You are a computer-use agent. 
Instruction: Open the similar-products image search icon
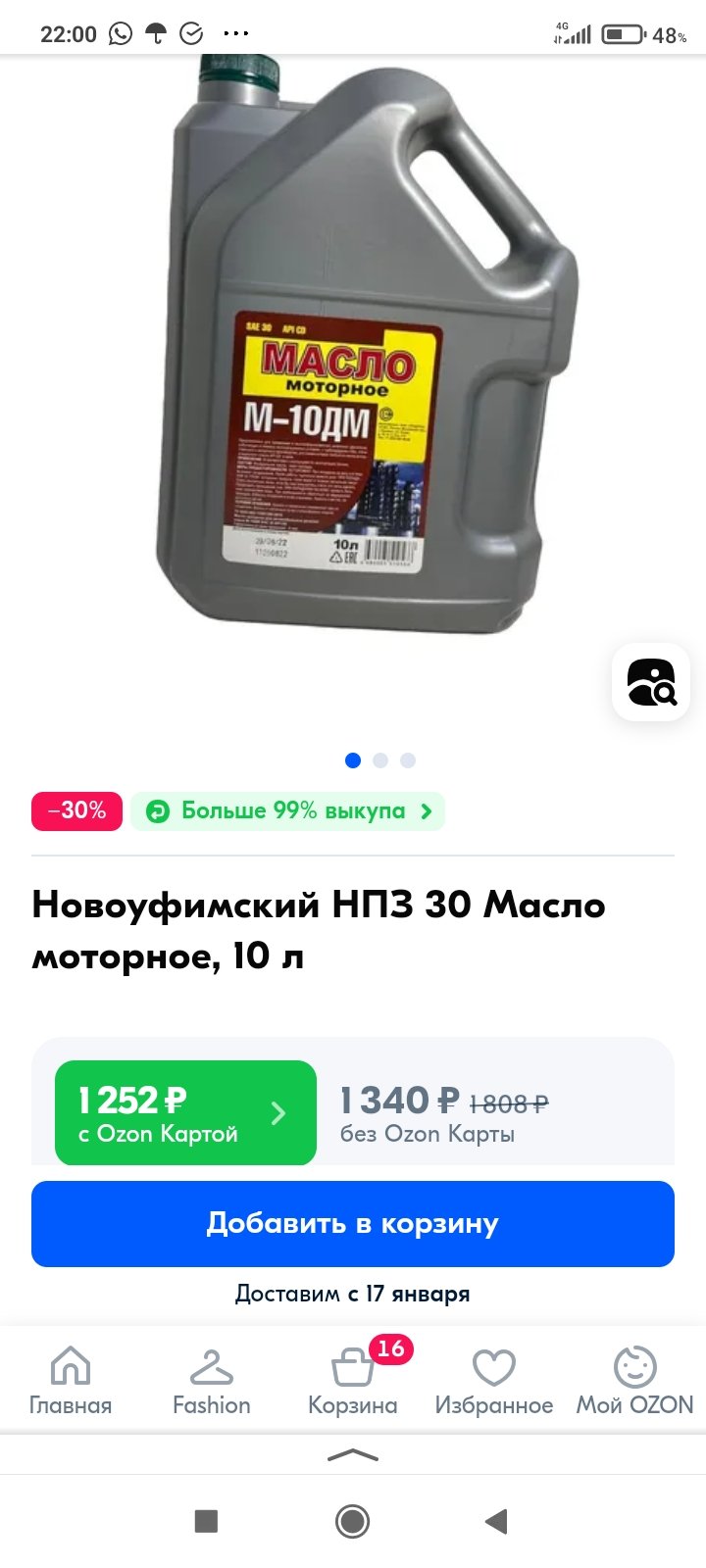pos(651,682)
